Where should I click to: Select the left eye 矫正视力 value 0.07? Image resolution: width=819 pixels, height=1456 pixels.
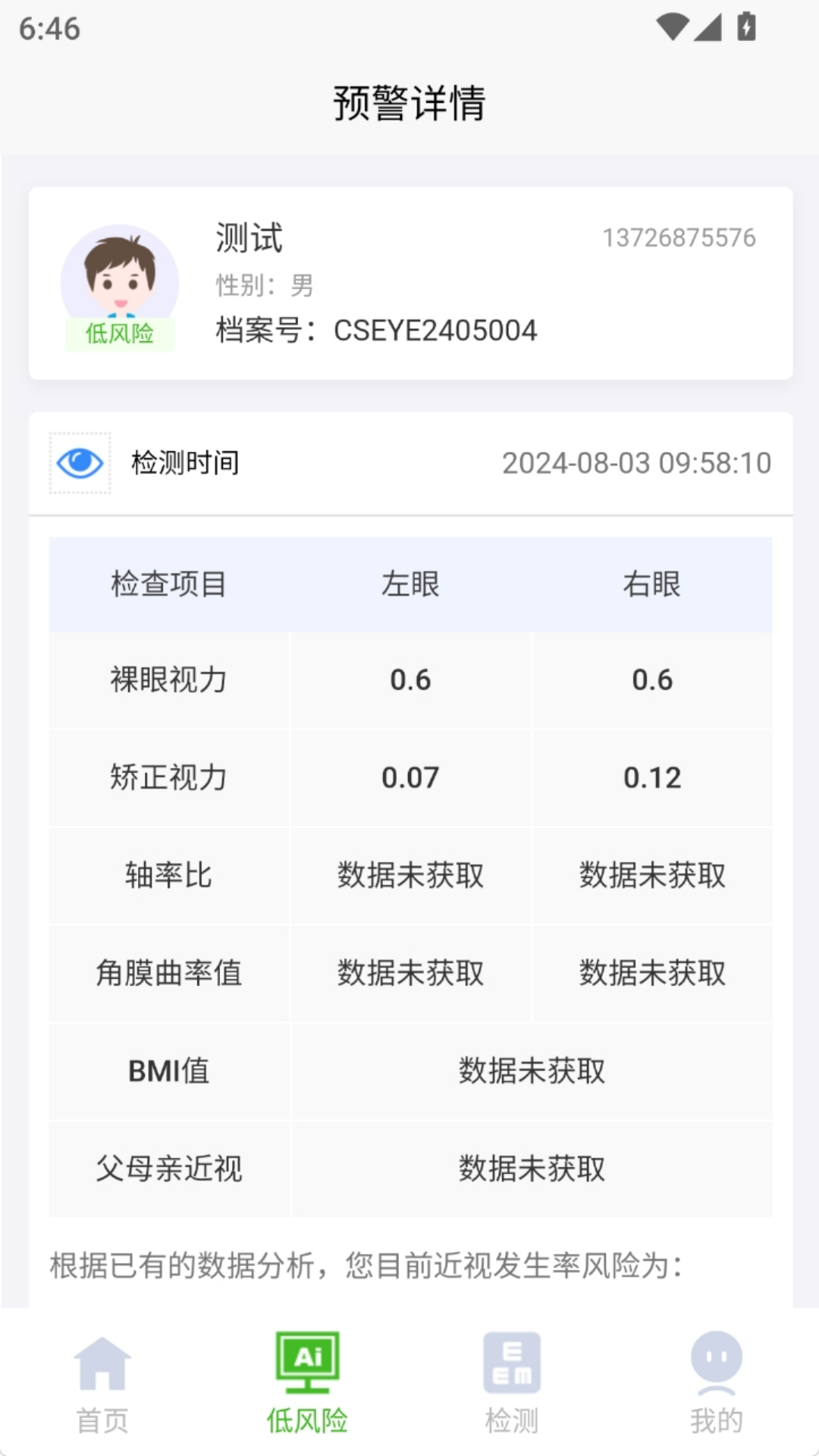click(x=409, y=777)
